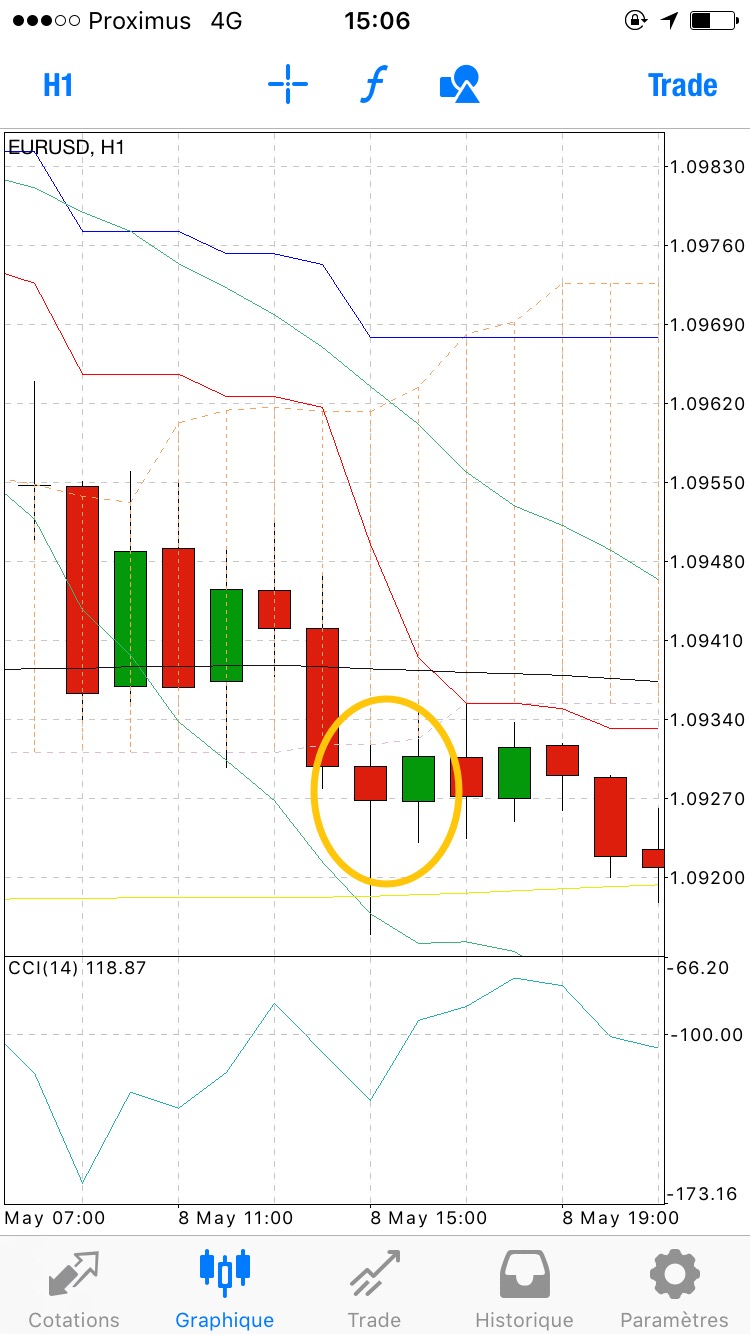Open the Historique tab

click(524, 1287)
